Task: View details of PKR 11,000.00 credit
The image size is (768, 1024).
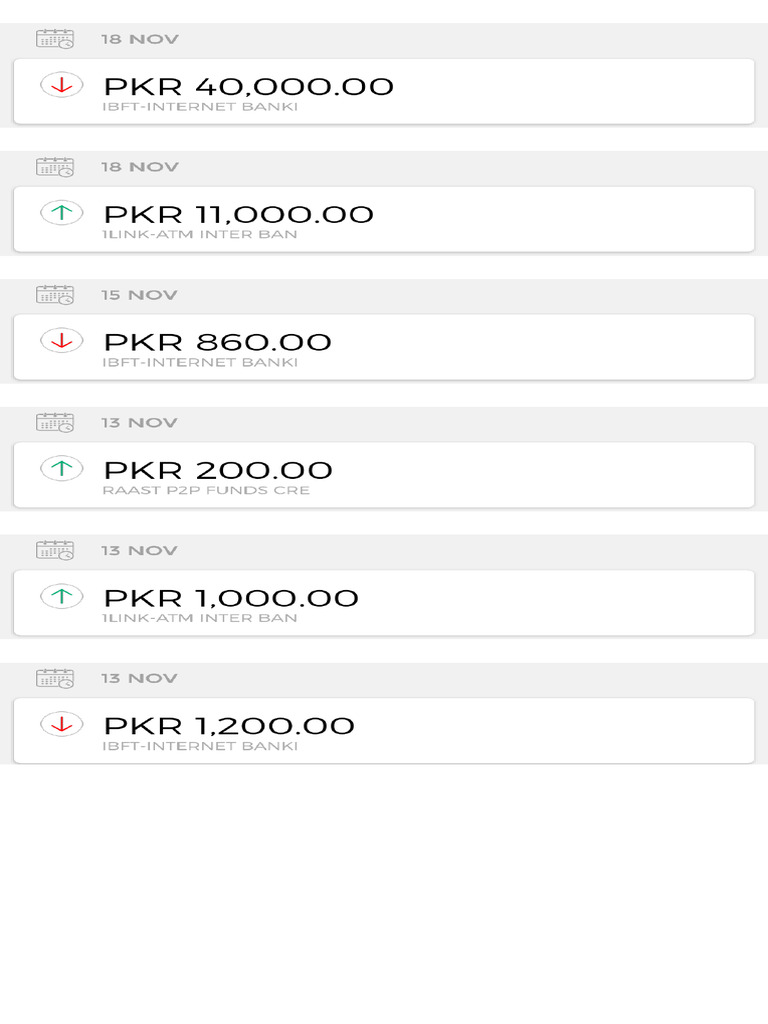Action: [x=383, y=220]
